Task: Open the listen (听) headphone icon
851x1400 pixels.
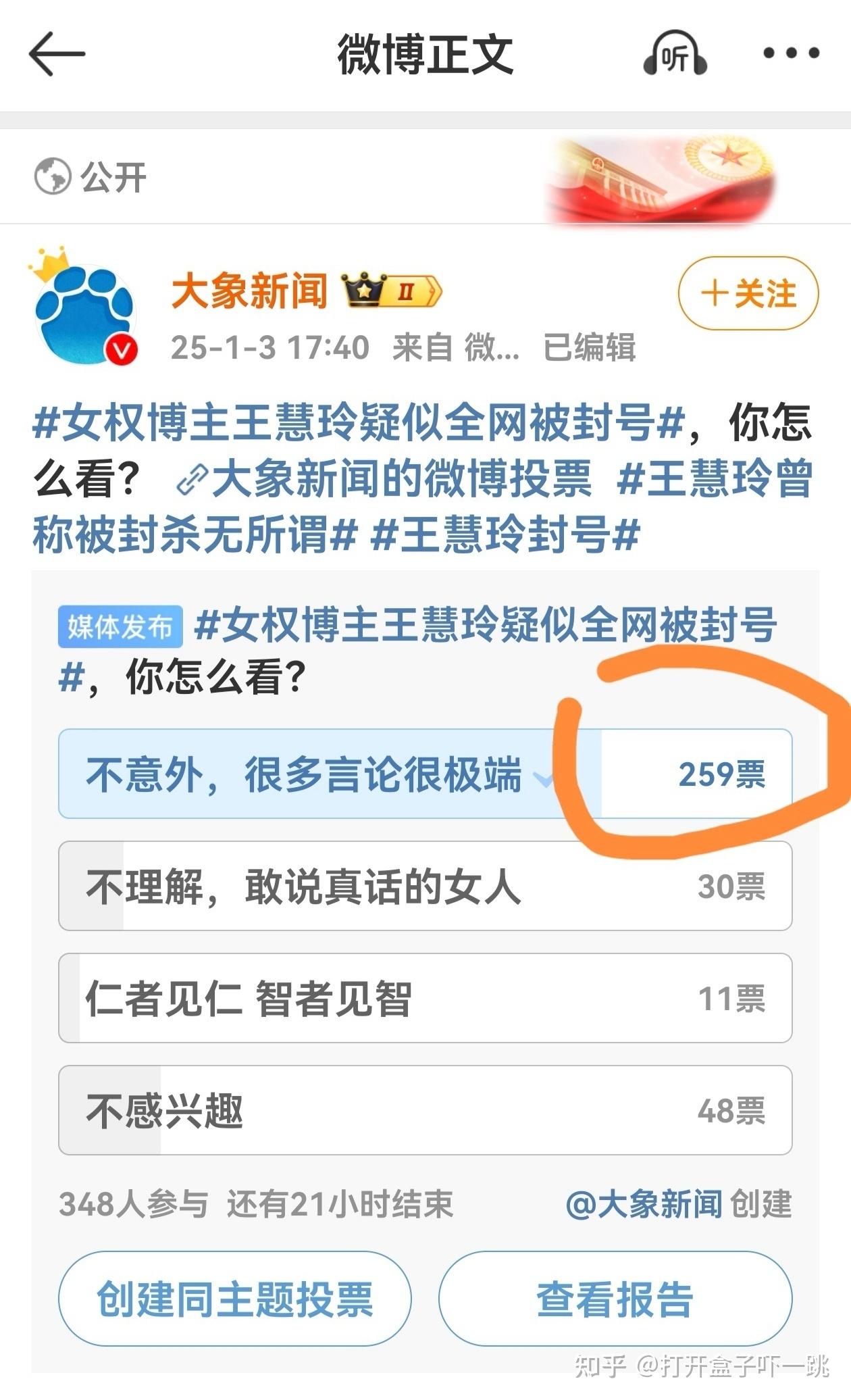Action: (x=674, y=54)
